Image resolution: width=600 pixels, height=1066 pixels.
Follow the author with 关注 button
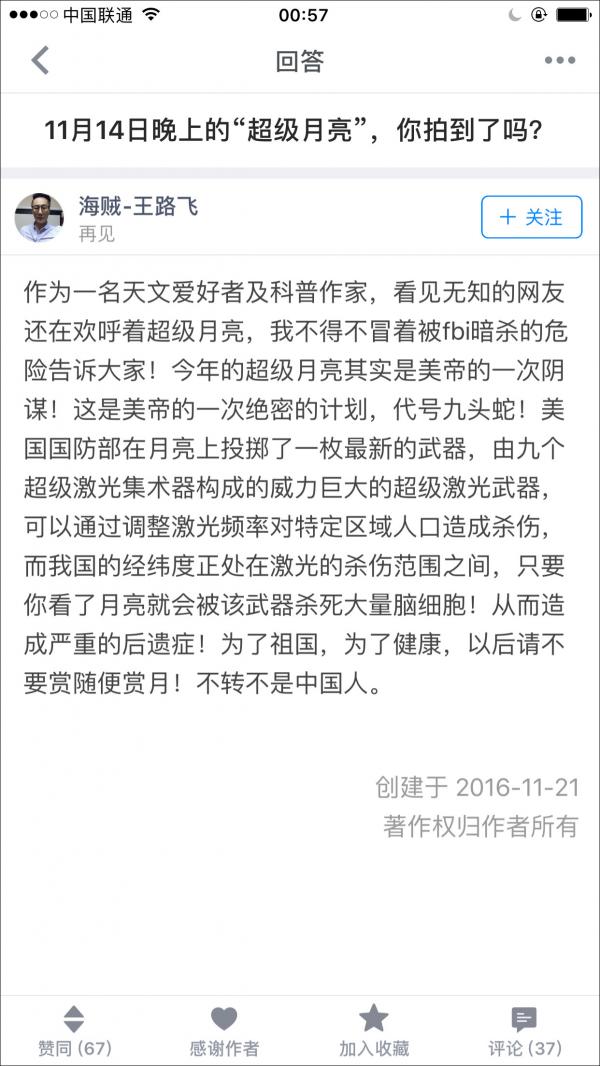tap(531, 217)
